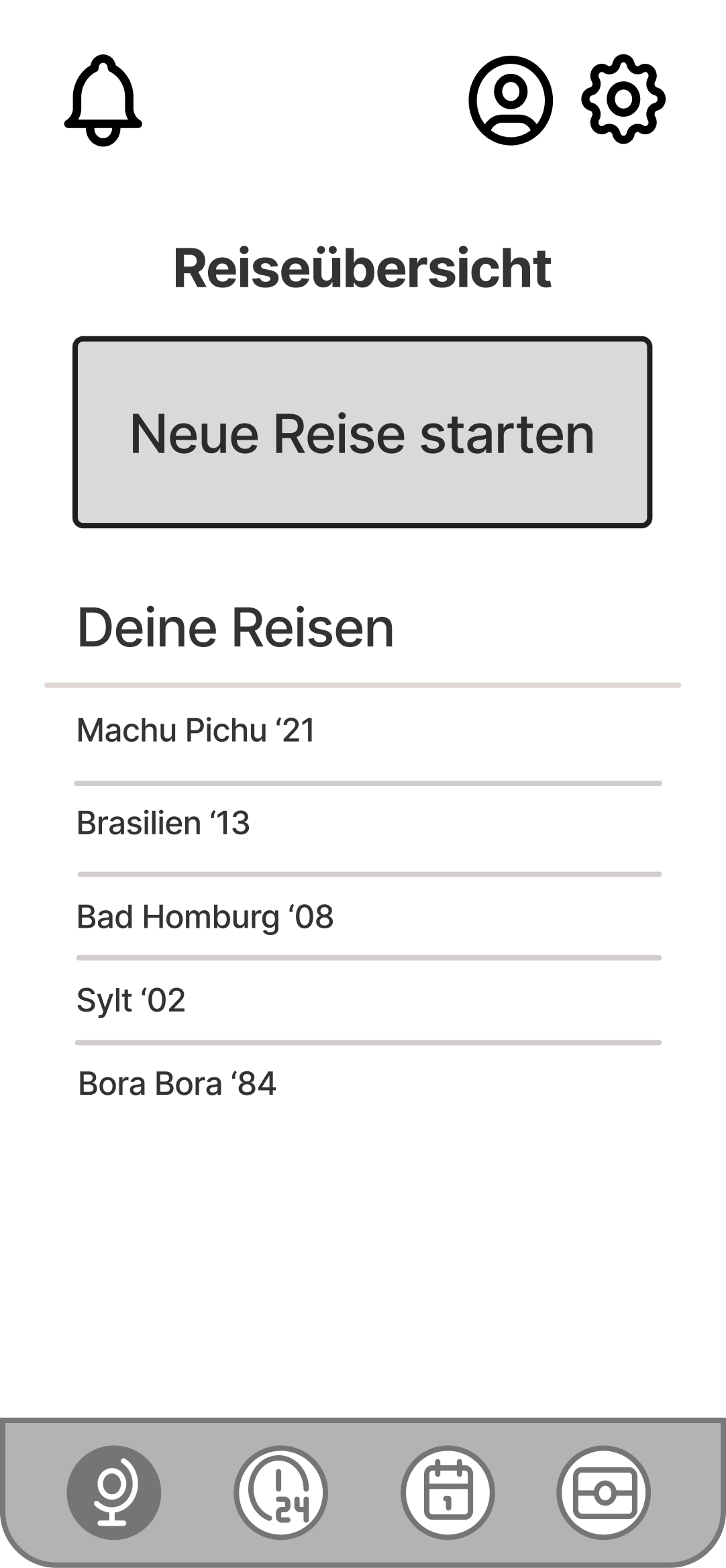Open the Machu Pichu '21 trip
The width and height of the screenshot is (726, 1568).
[196, 730]
